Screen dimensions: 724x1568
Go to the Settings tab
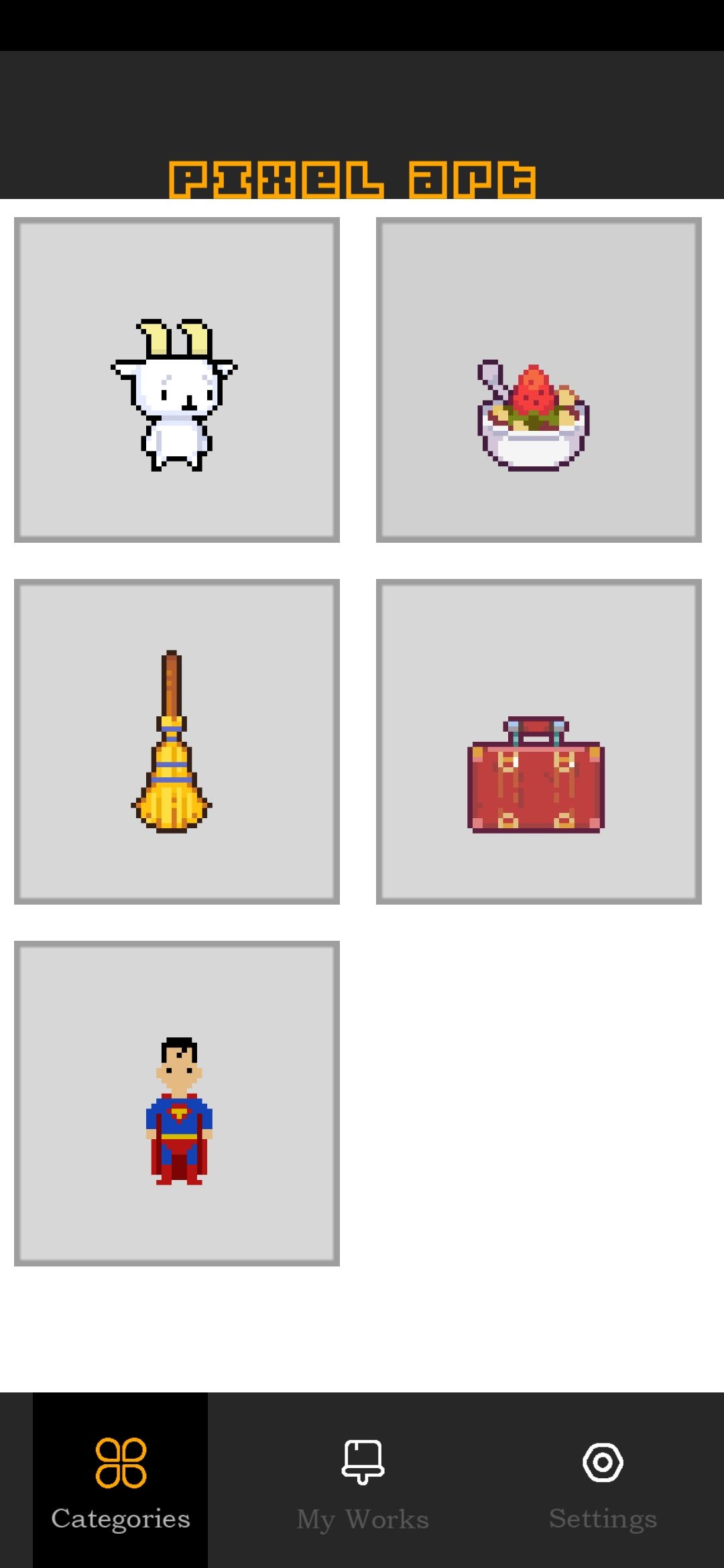603,1480
